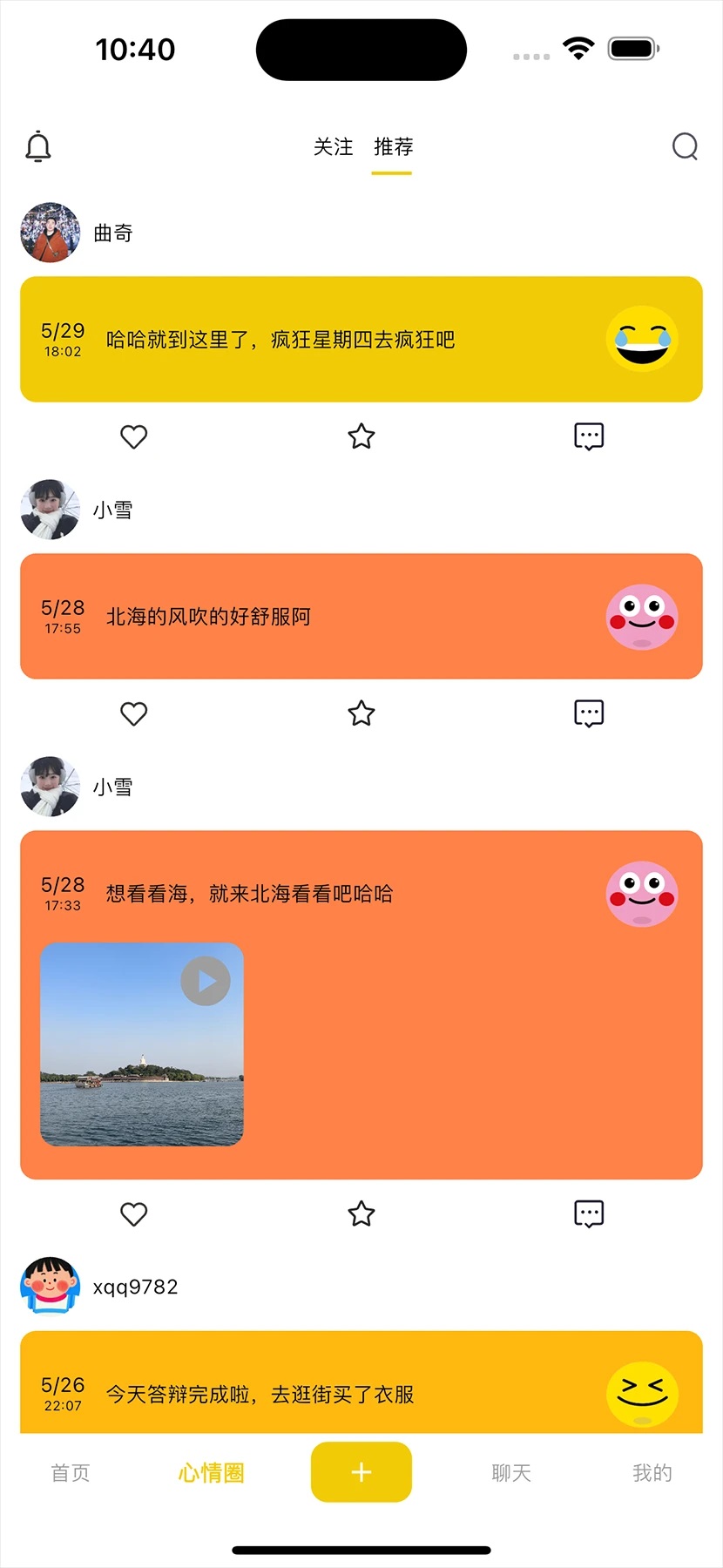Screen dimensions: 723x1568
Task: Favorite 曲奇's post with the star
Action: (361, 436)
